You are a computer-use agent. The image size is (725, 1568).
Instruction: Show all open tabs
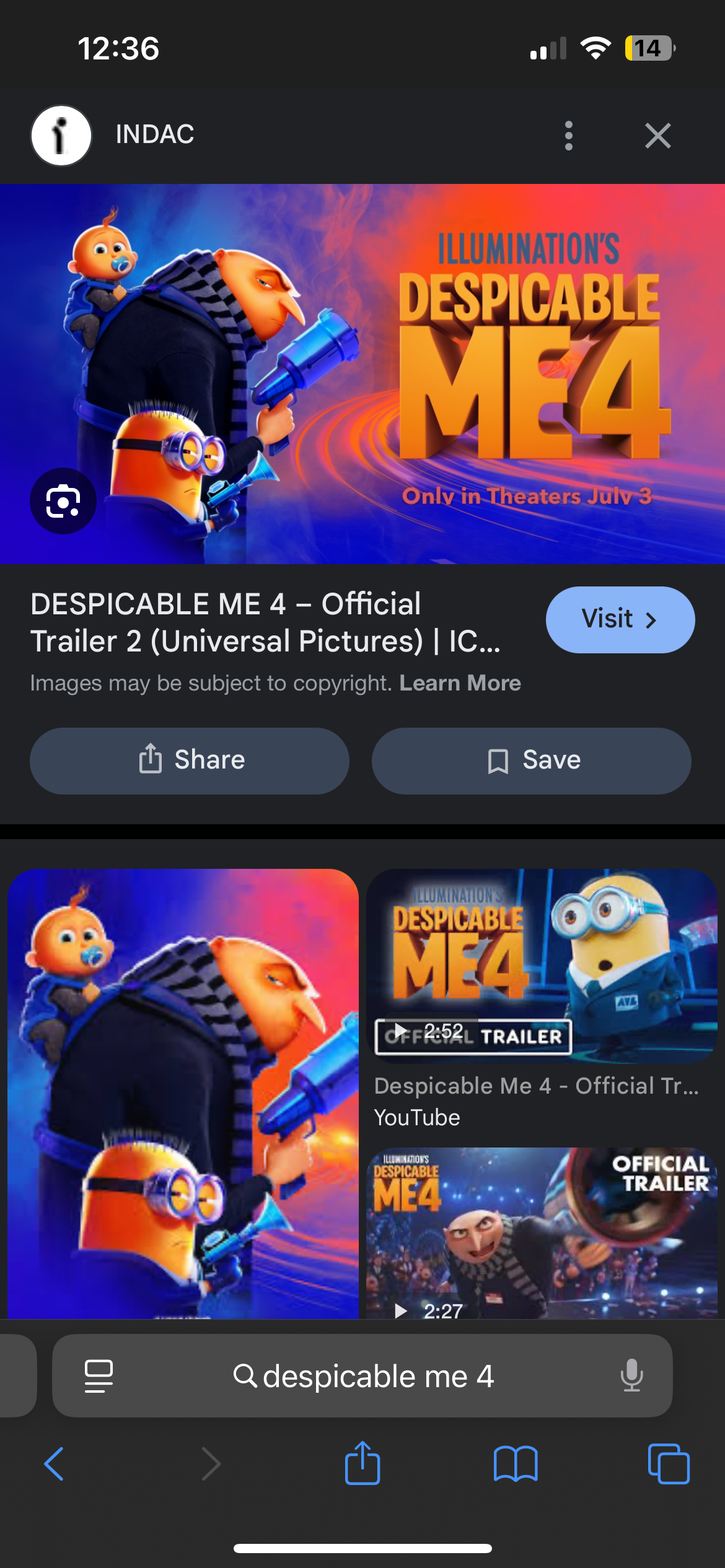pyautogui.click(x=668, y=1464)
